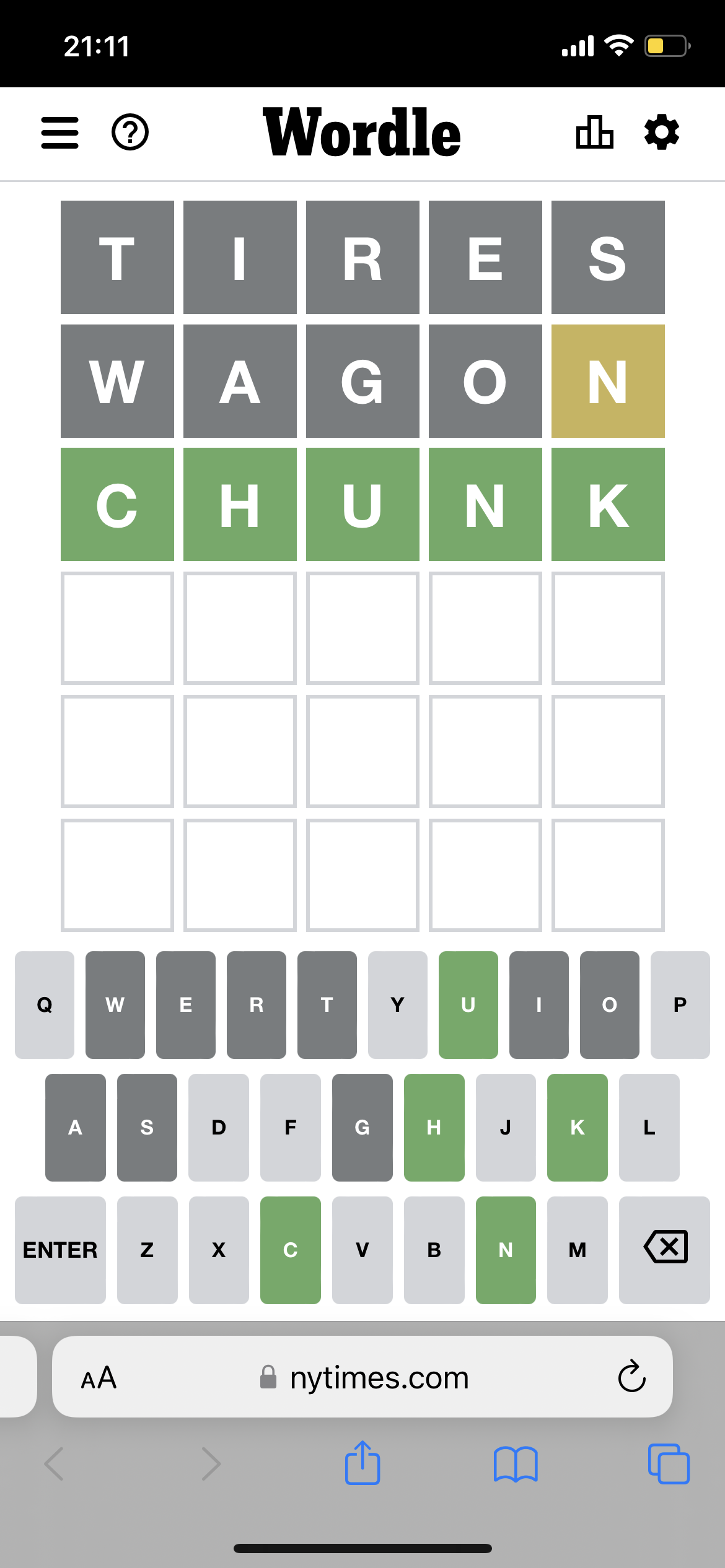Reload the page
This screenshot has width=725, height=1568.
631,1378
